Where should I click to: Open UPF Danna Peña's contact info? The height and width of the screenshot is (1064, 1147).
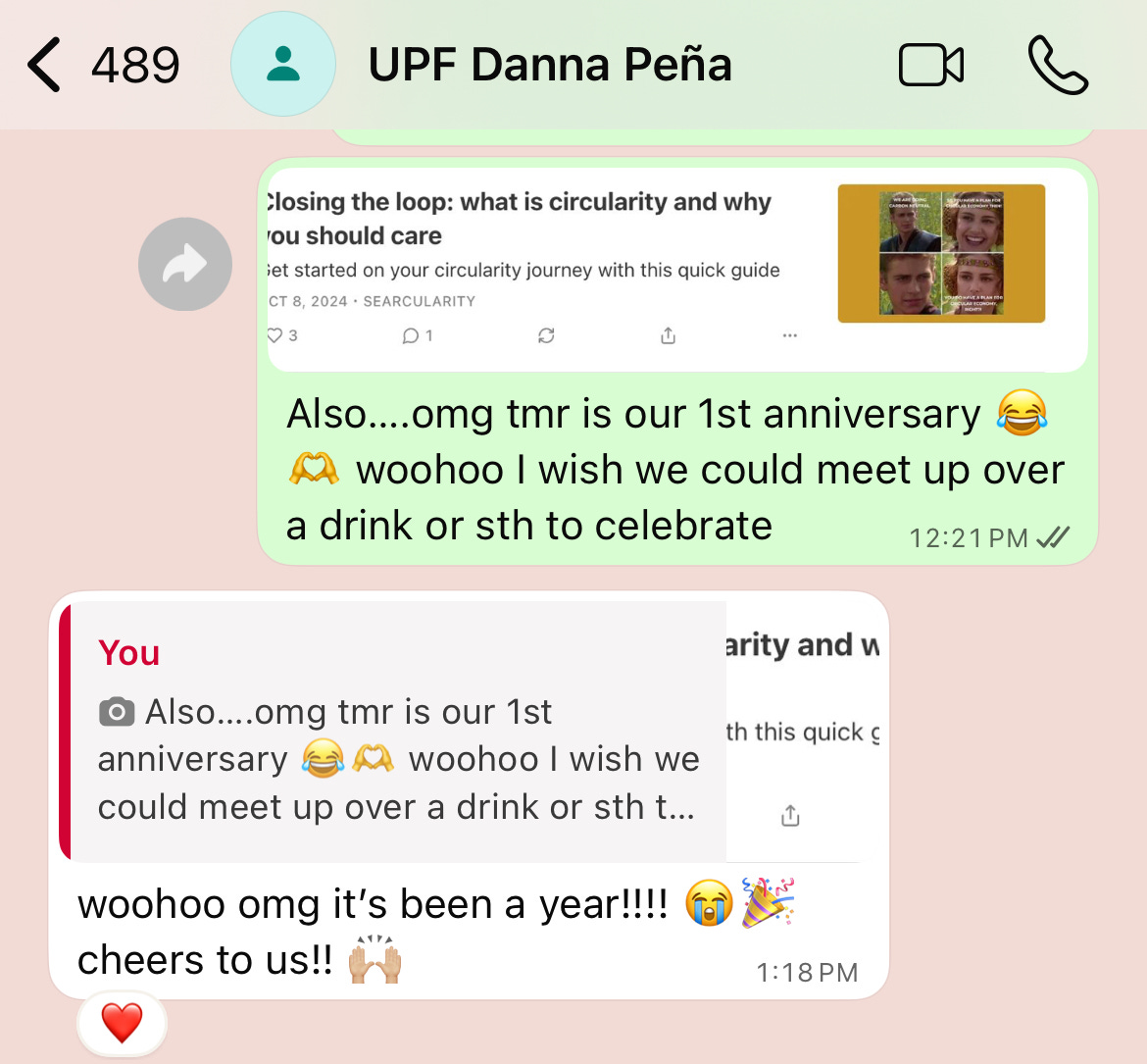point(549,66)
